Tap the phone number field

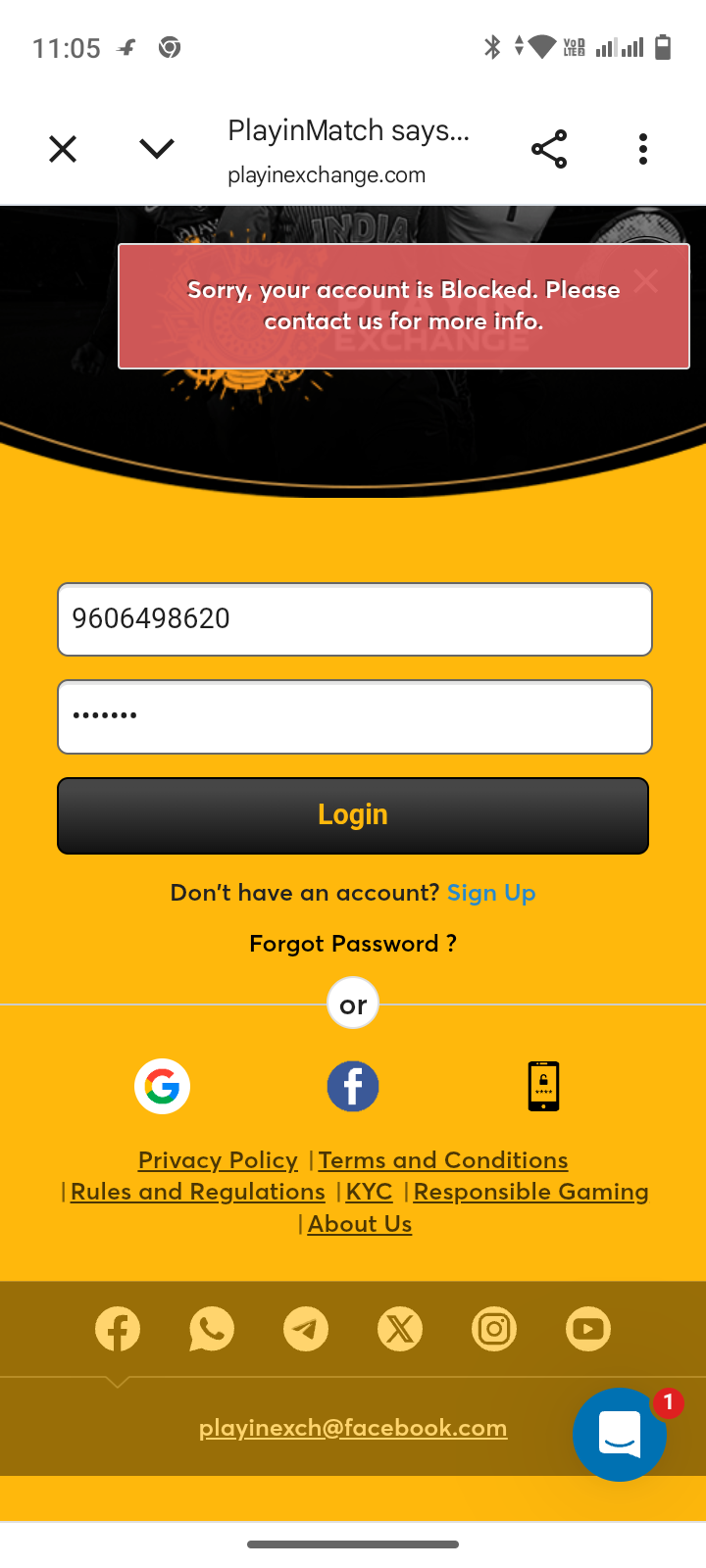click(355, 619)
